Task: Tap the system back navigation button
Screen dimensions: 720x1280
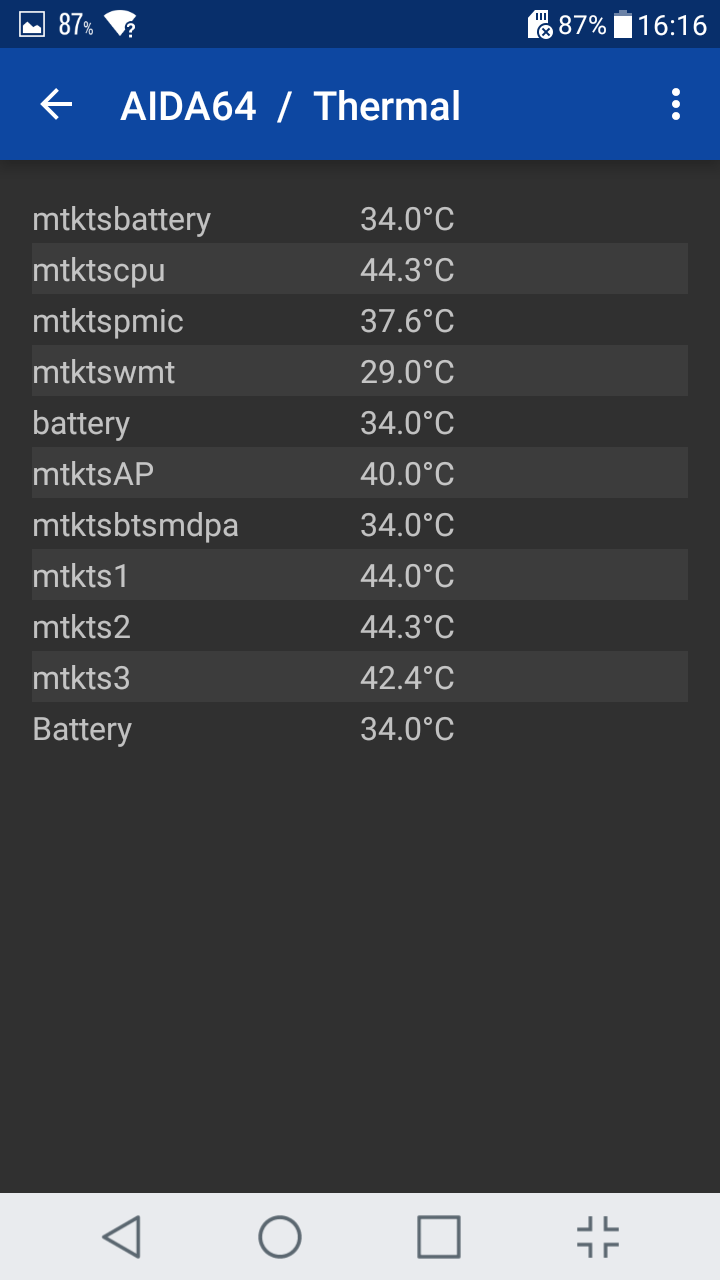Action: pos(121,1237)
